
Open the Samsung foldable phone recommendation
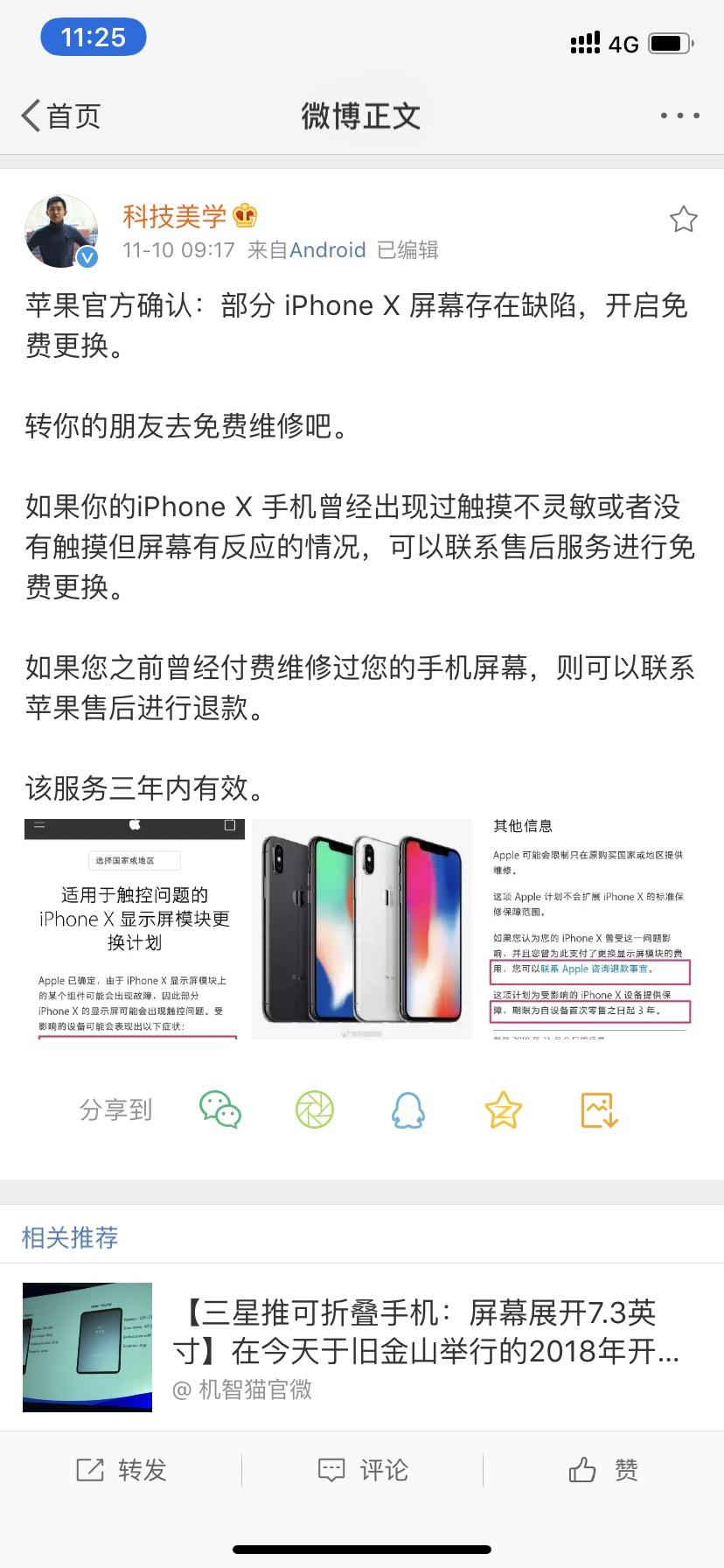click(362, 1347)
